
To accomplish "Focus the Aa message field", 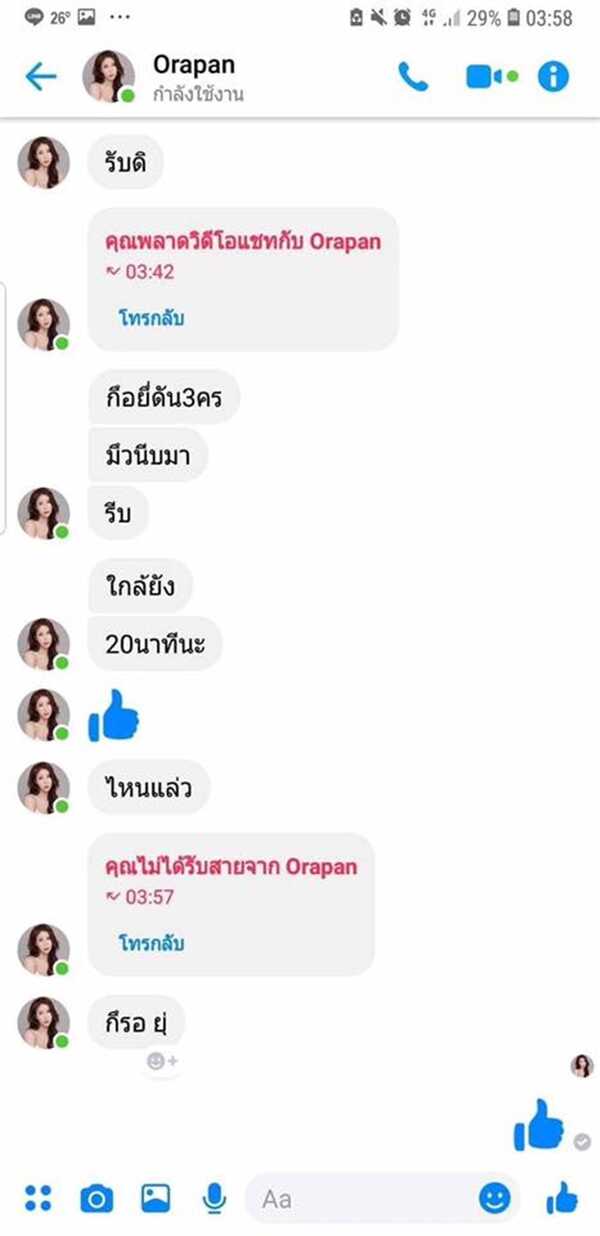I will (360, 1198).
